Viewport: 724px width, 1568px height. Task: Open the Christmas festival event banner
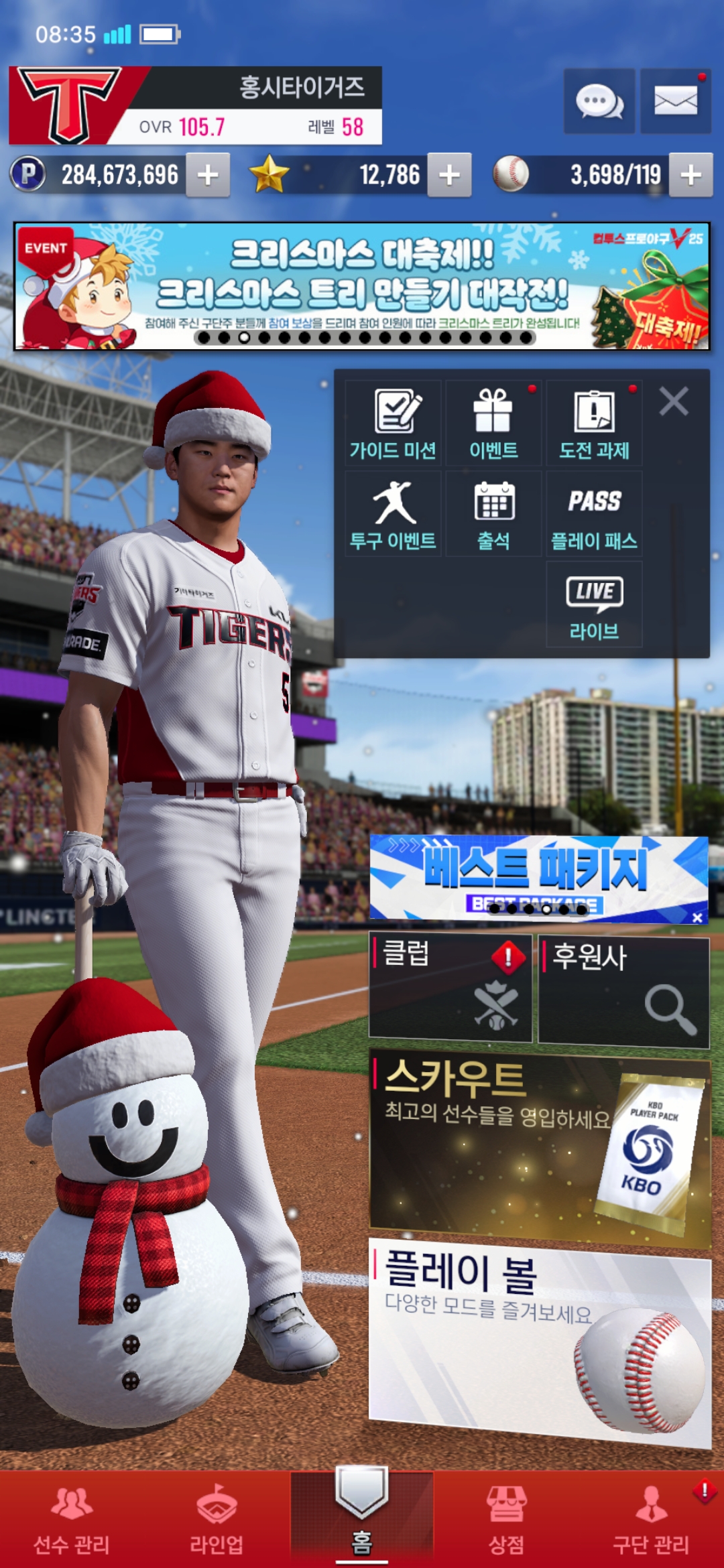(362, 287)
